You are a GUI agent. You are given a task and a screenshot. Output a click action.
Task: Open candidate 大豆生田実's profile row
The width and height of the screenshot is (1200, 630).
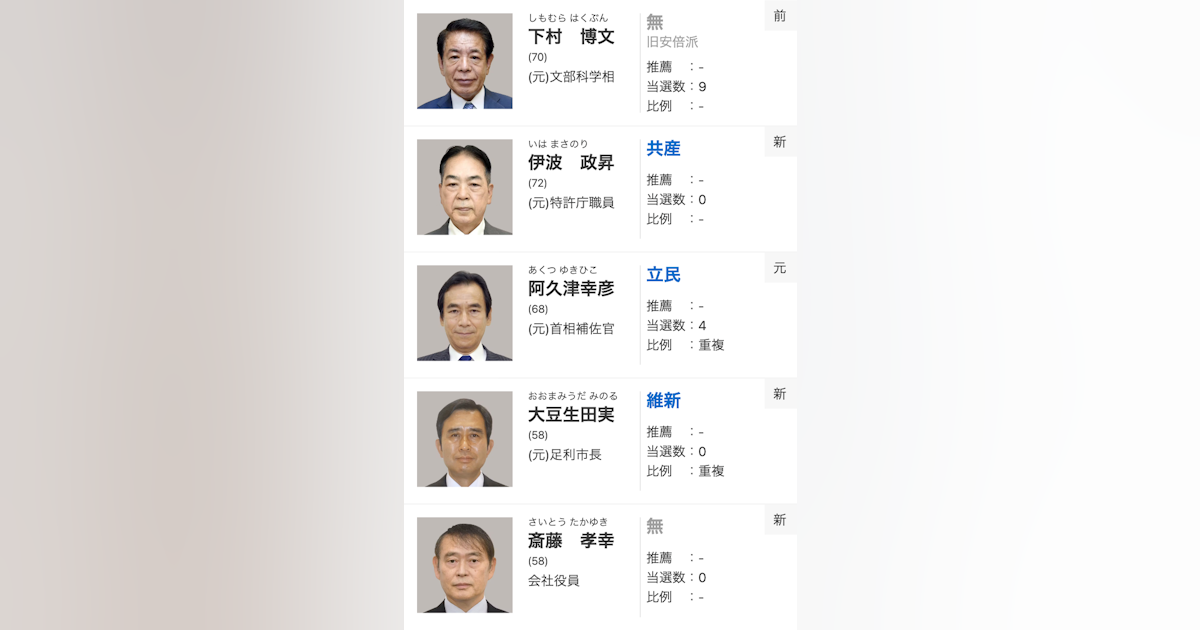(600, 441)
